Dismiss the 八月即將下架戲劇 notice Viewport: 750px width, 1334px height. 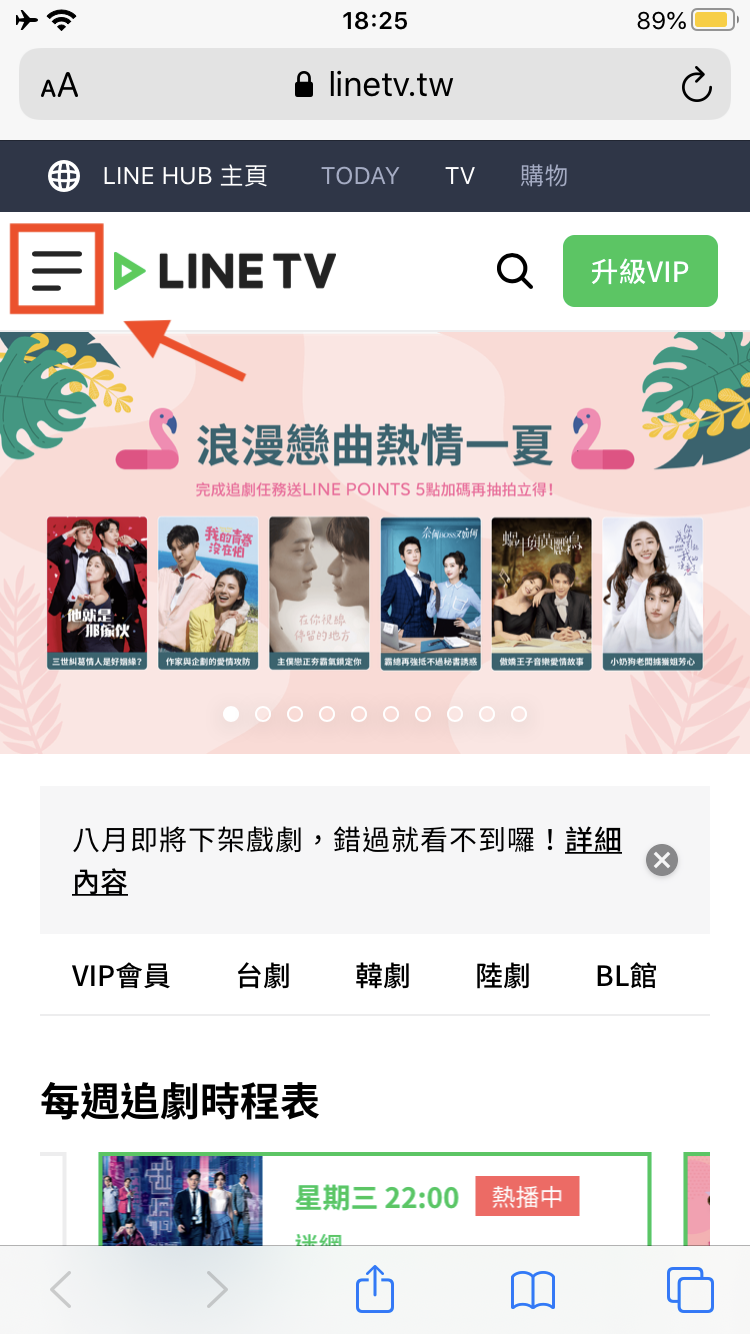click(662, 860)
